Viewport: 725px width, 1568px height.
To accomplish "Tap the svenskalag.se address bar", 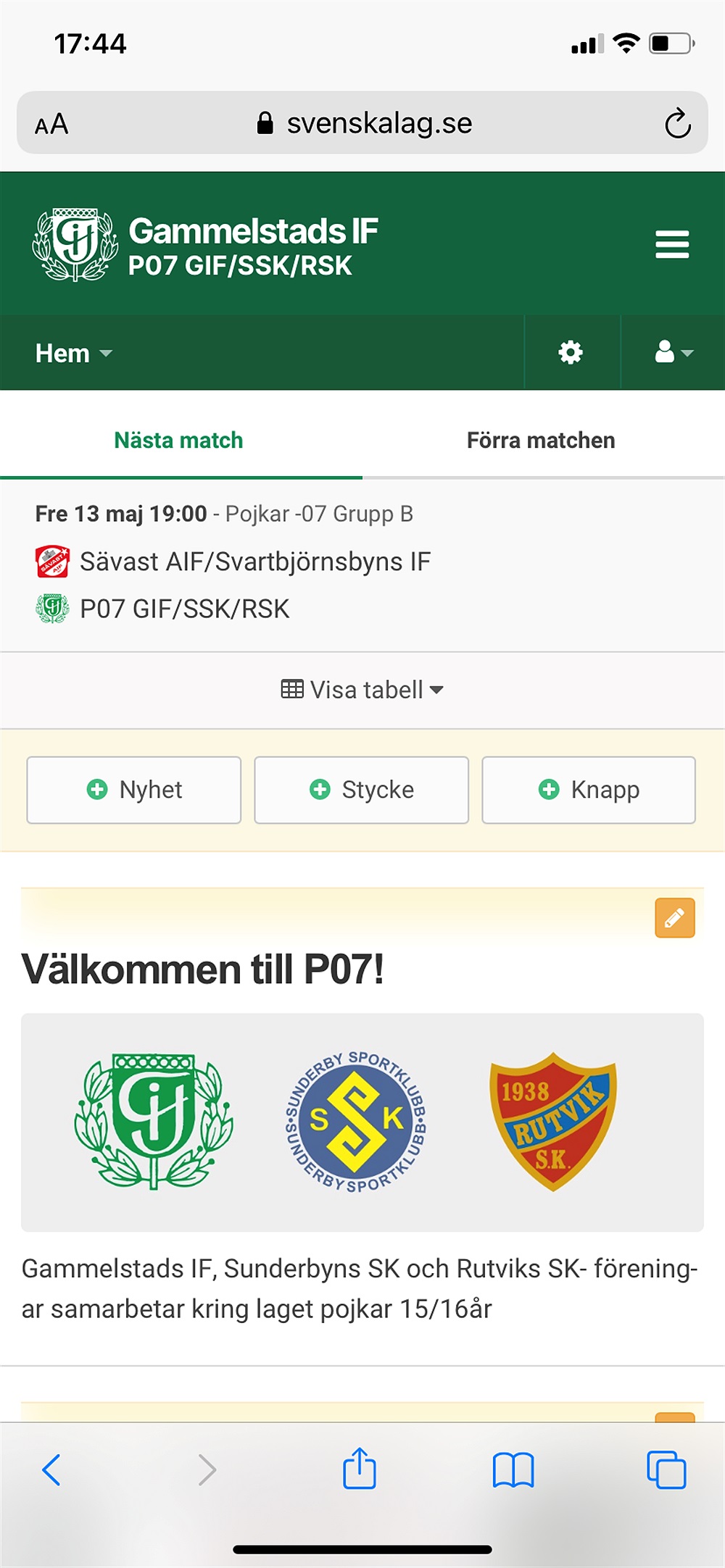I will (x=362, y=122).
